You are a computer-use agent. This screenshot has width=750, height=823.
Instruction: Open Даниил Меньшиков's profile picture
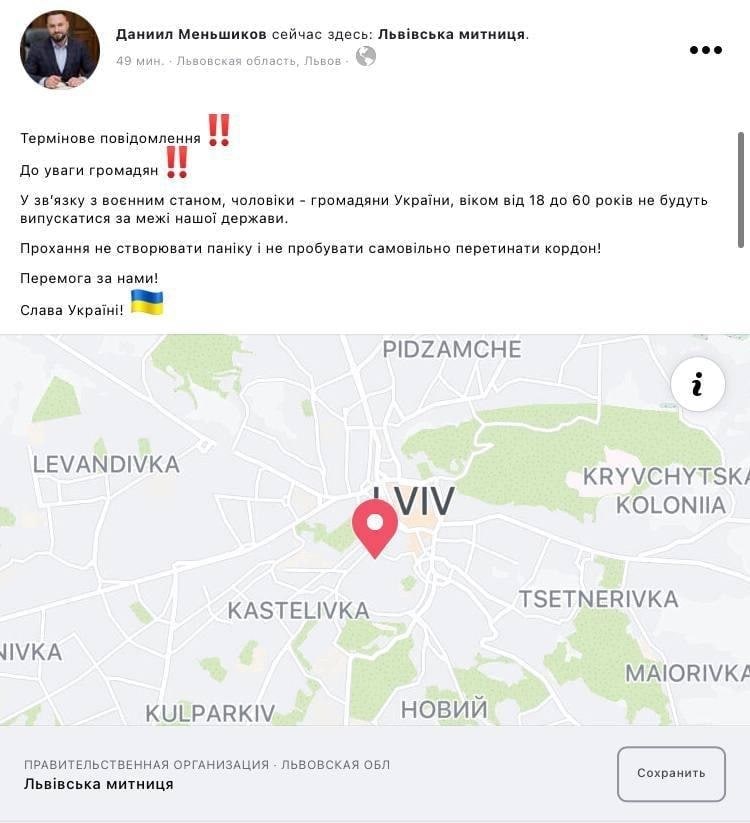point(60,50)
